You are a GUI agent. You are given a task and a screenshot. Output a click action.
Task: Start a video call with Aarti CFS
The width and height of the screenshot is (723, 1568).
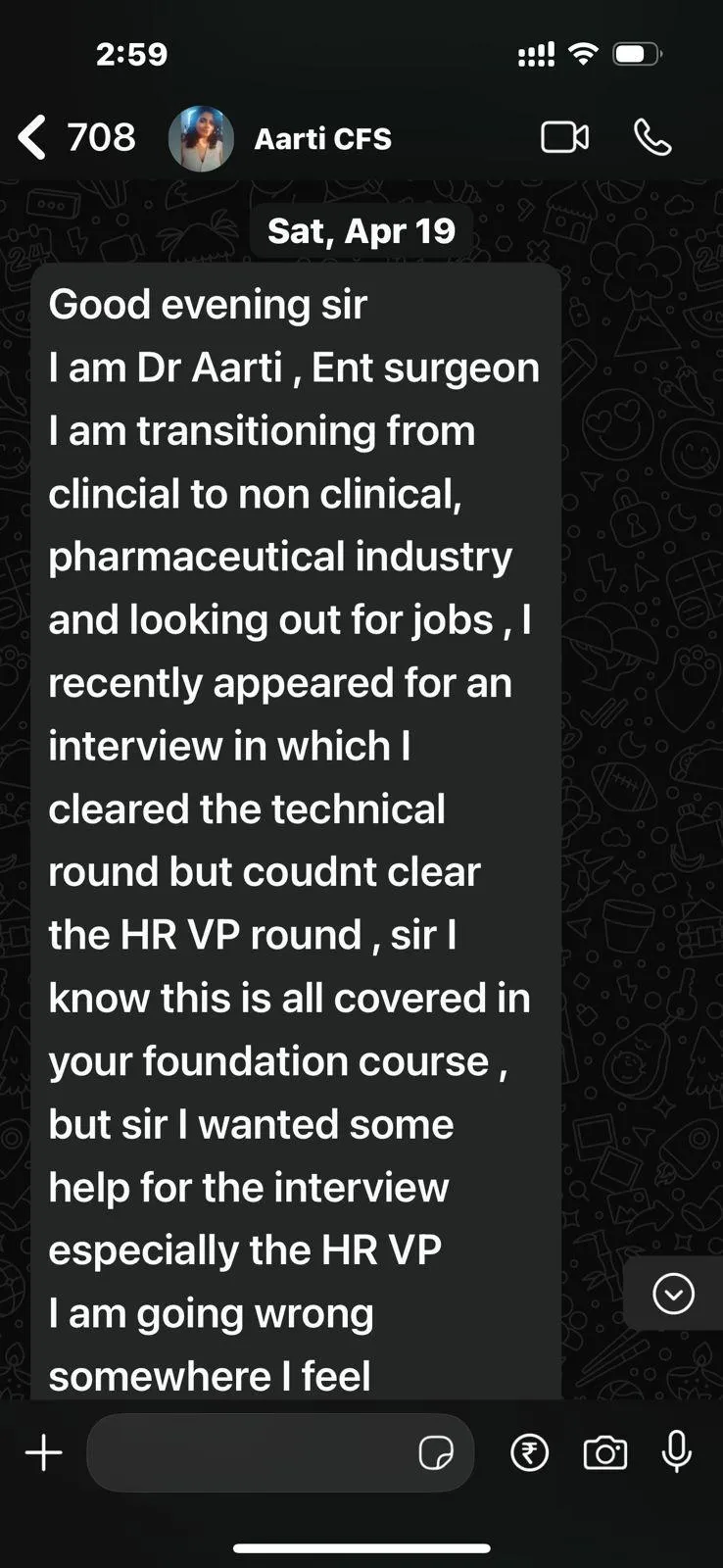[x=564, y=137]
